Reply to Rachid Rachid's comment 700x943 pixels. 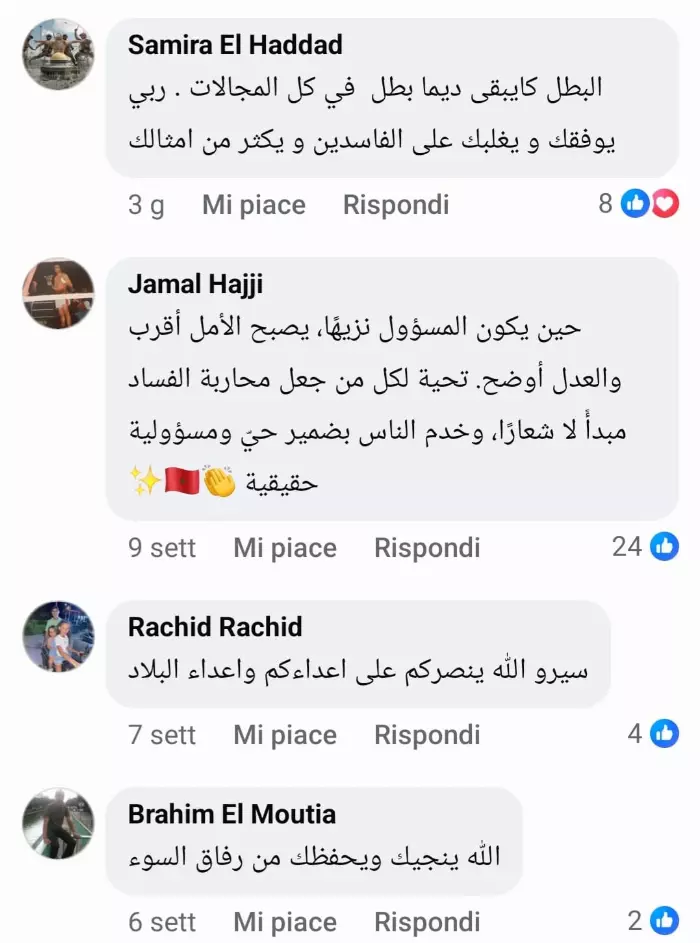427,735
